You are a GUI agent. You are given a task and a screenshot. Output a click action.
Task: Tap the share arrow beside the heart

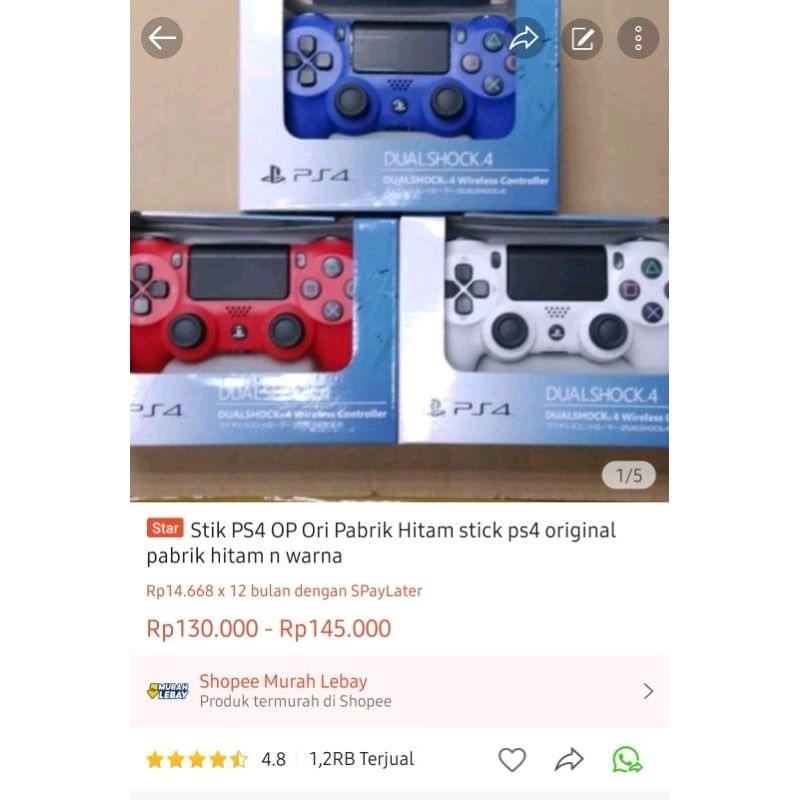(x=569, y=760)
